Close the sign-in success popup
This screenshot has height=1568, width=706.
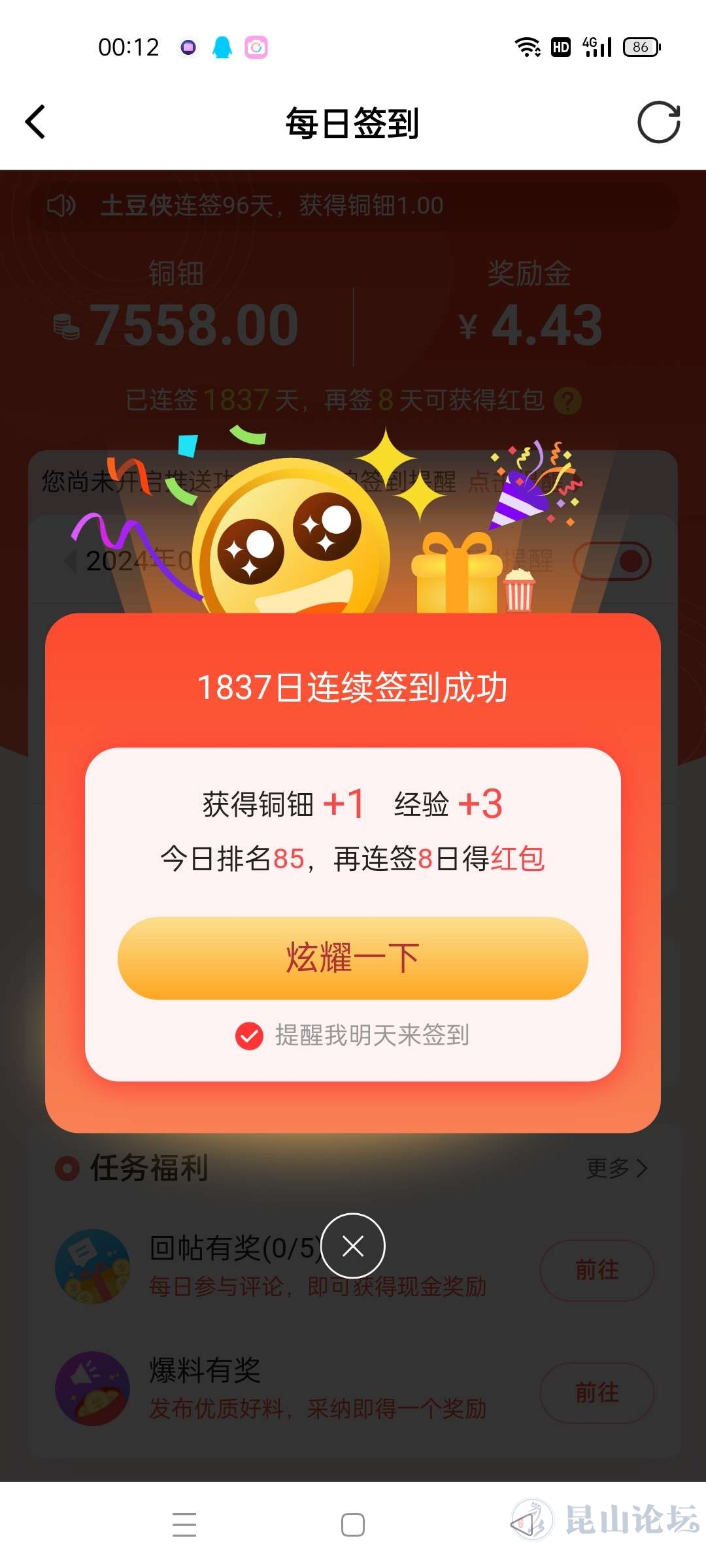point(353,1246)
